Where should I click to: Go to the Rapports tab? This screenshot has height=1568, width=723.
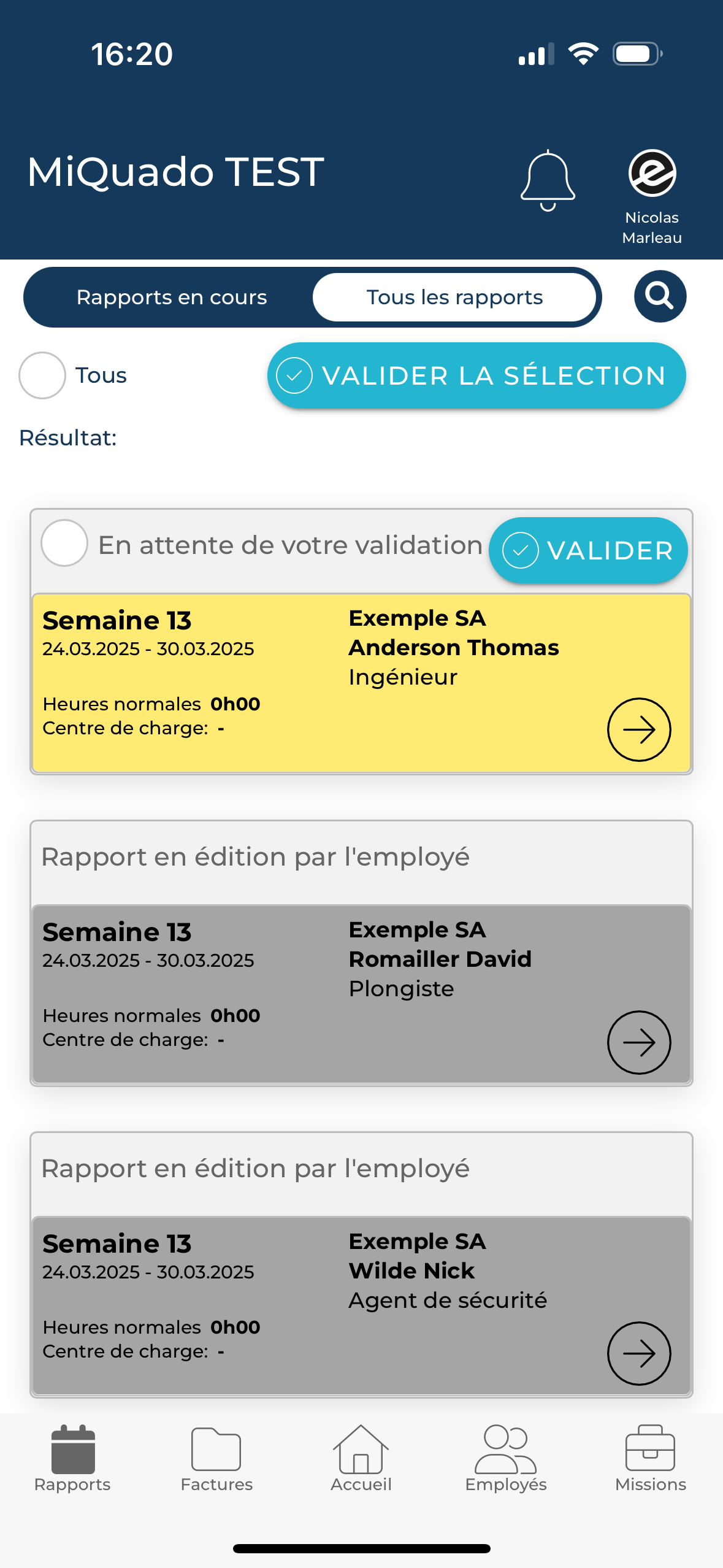coord(72,1459)
